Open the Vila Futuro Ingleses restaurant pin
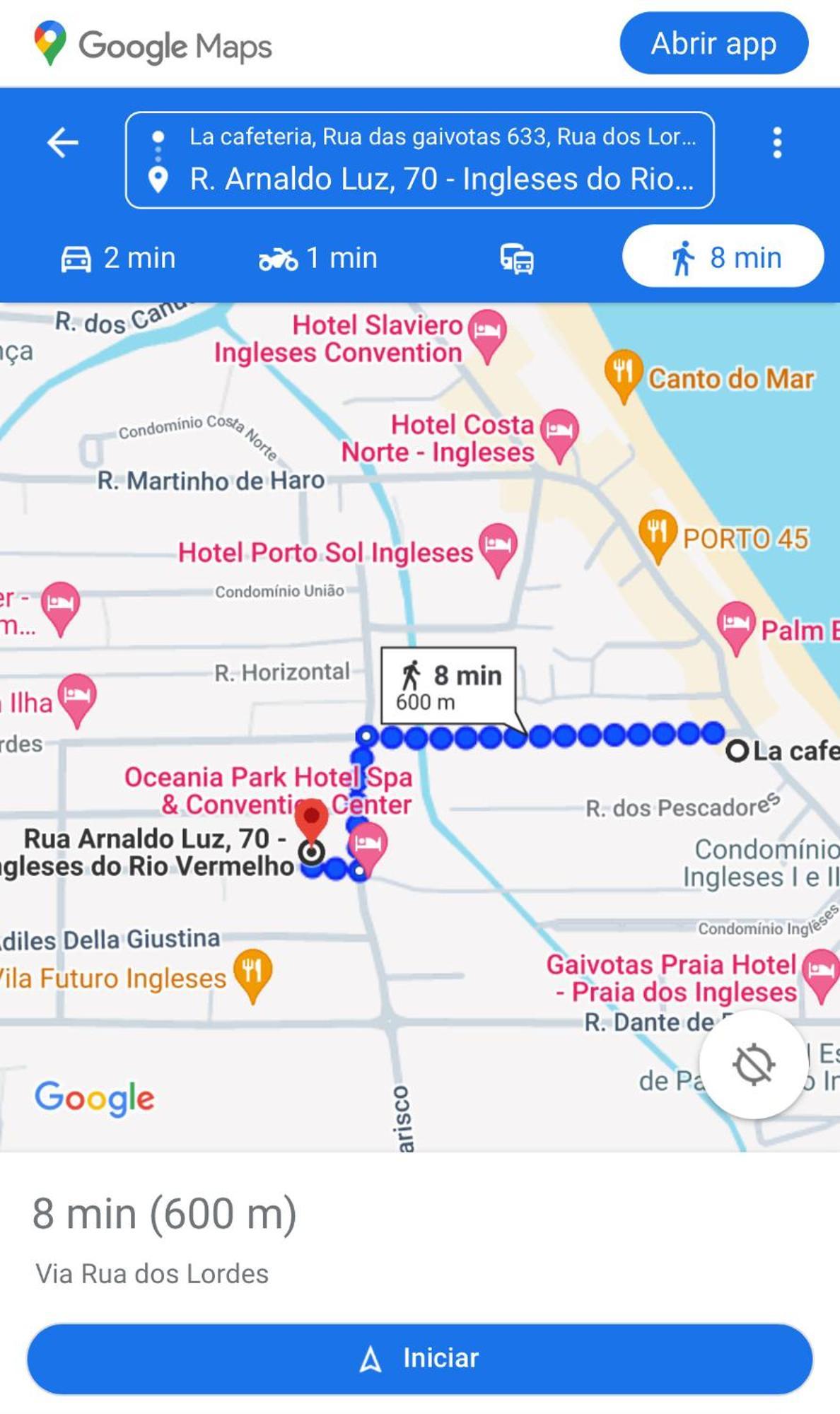840x1414 pixels. point(252,971)
